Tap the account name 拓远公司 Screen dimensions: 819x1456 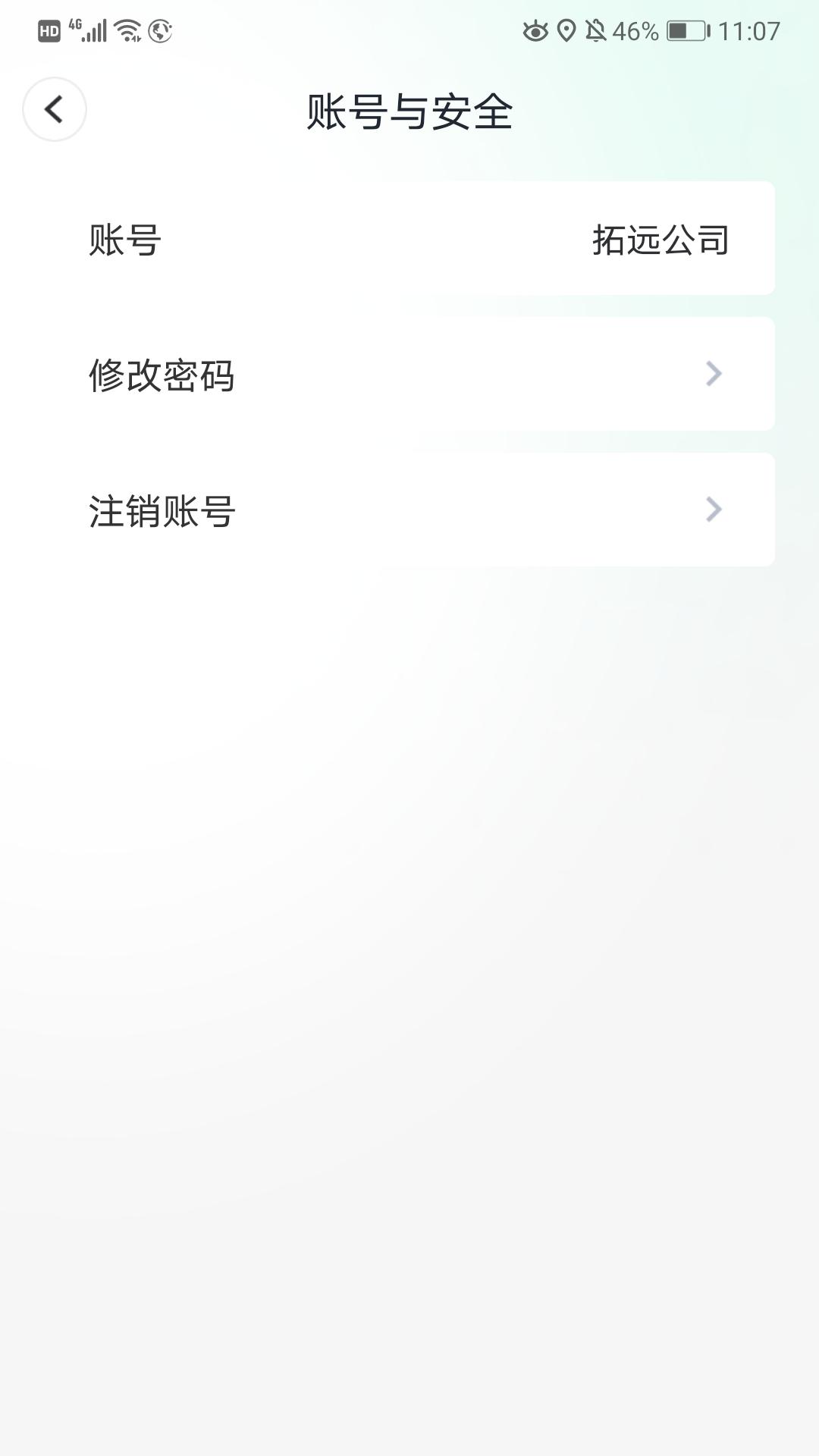click(662, 240)
